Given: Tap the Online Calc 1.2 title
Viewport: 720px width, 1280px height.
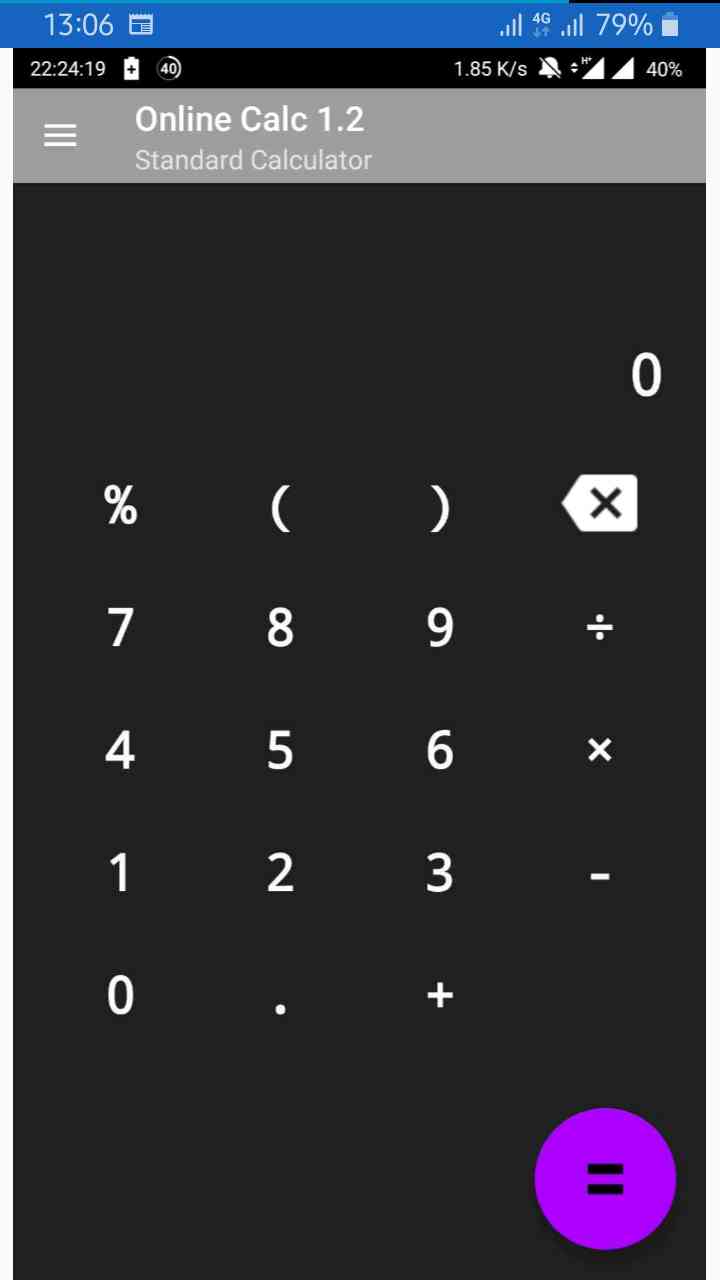Looking at the screenshot, I should [x=249, y=118].
